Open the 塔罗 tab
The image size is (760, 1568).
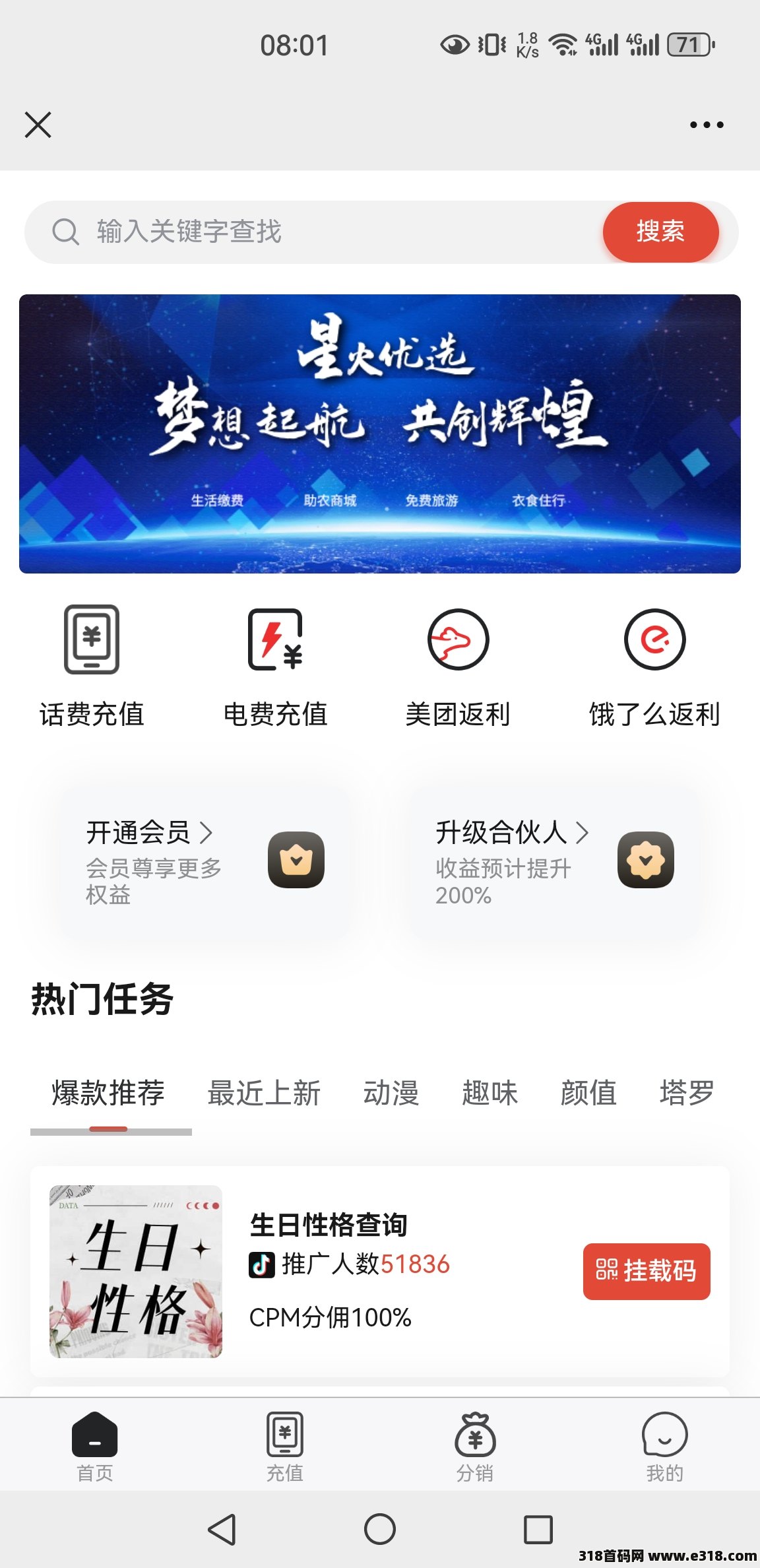click(687, 1093)
